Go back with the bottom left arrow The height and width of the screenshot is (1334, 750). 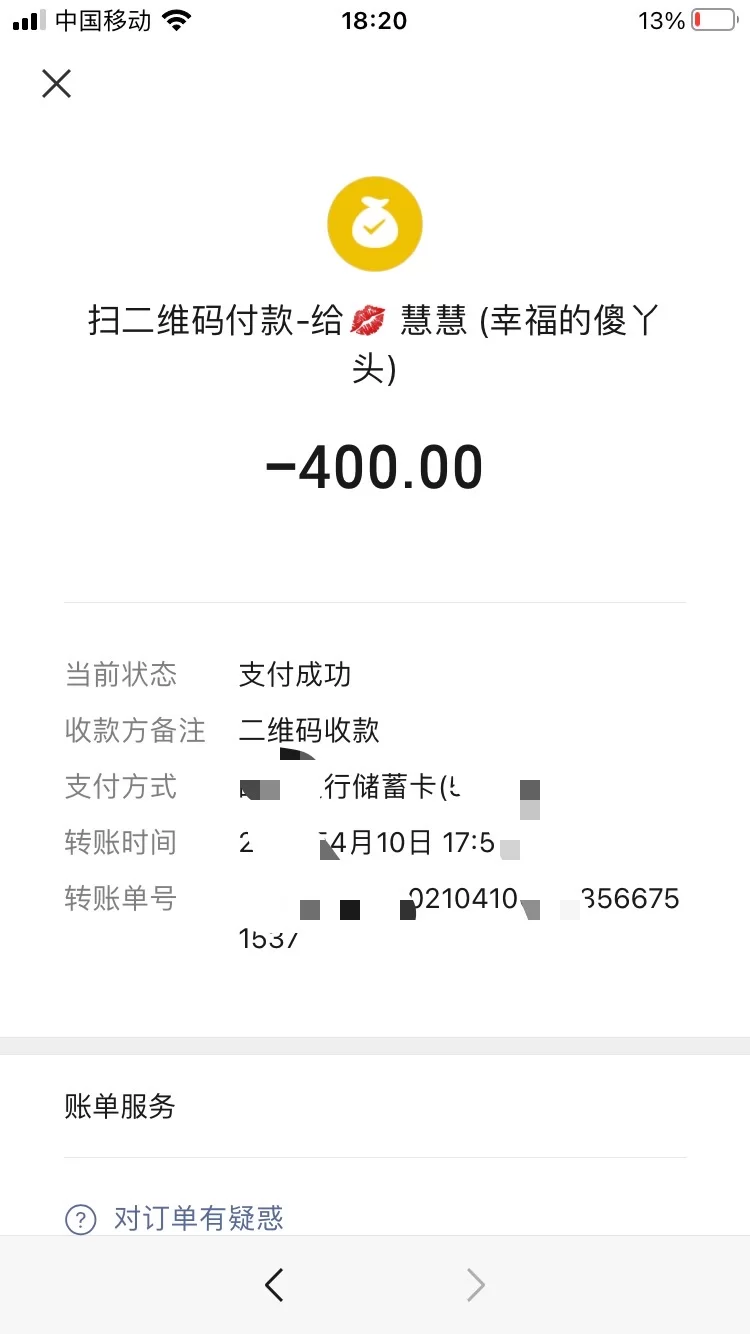pyautogui.click(x=274, y=1284)
